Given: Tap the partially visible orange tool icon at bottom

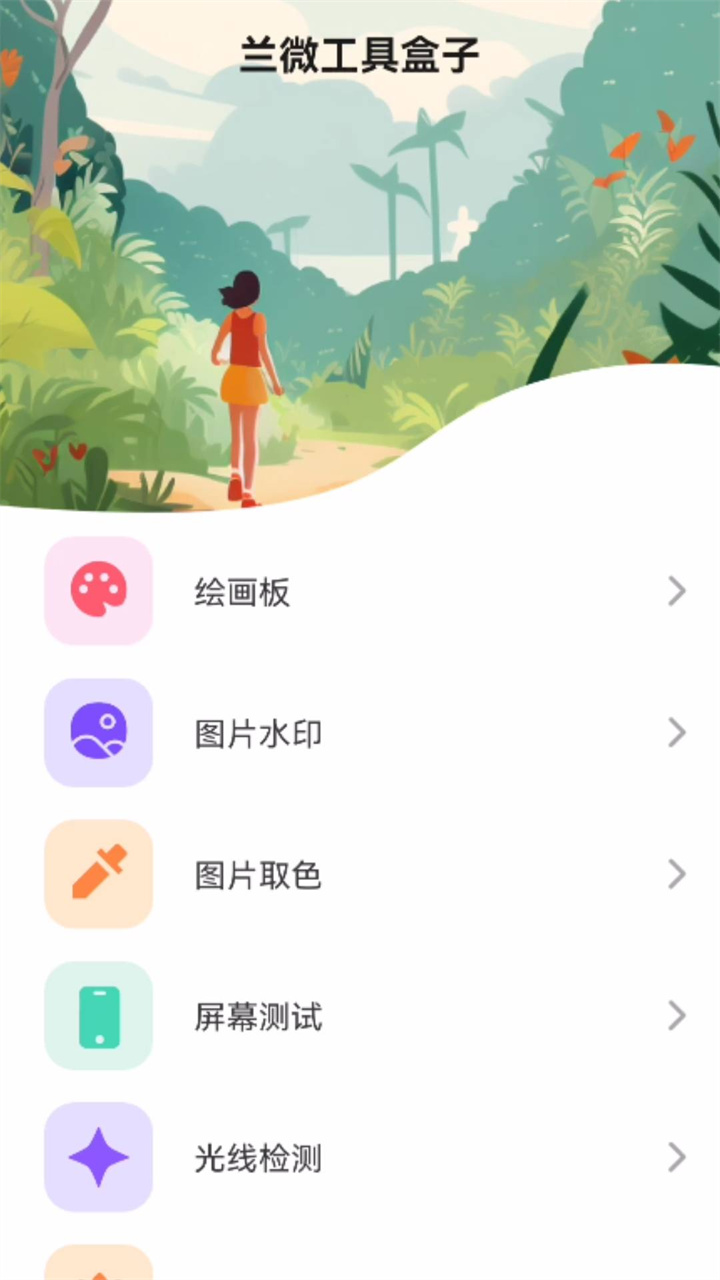Looking at the screenshot, I should tap(98, 1270).
